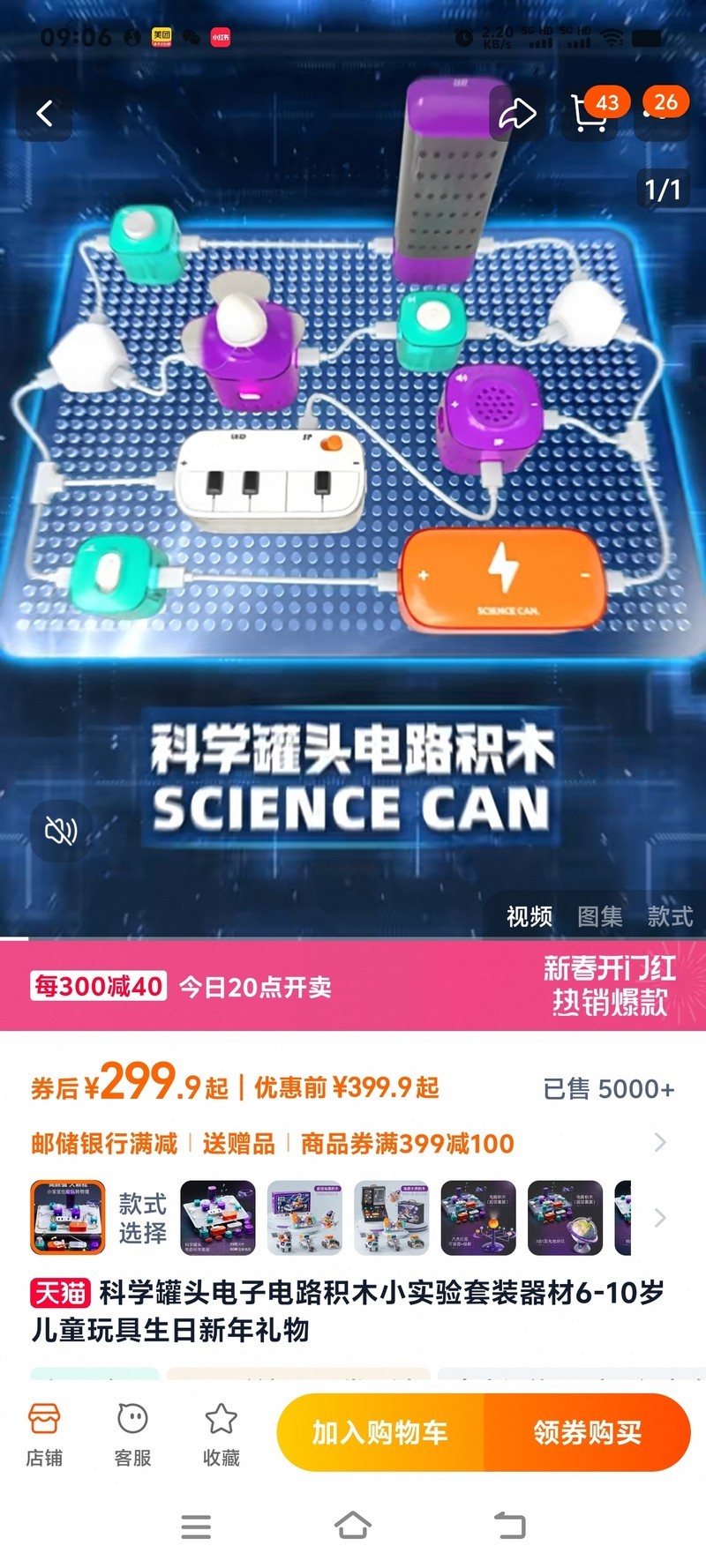
Task: Expand the style options chevron
Action: 659,1218
